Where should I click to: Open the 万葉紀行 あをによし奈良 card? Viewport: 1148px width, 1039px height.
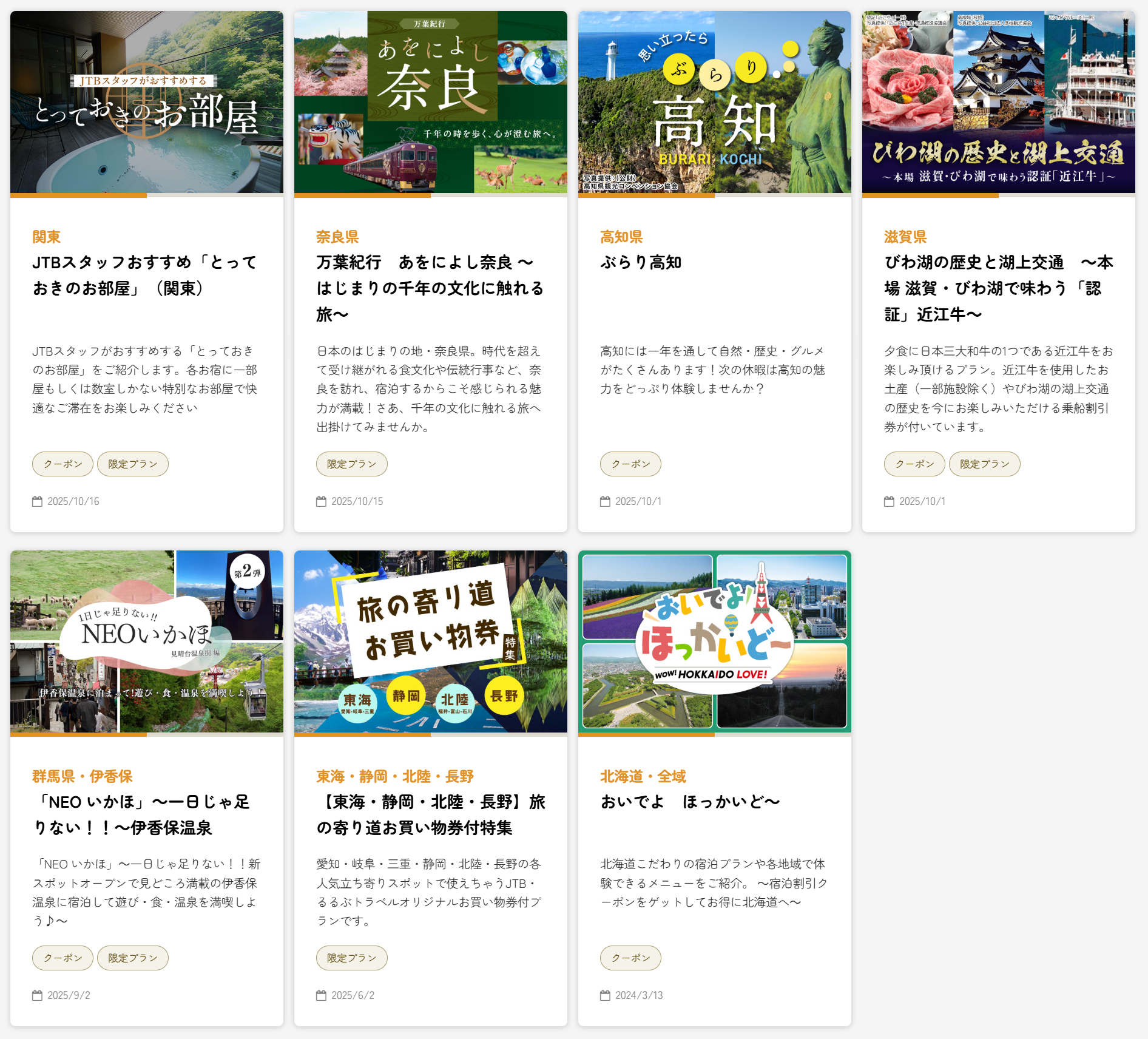click(x=430, y=288)
